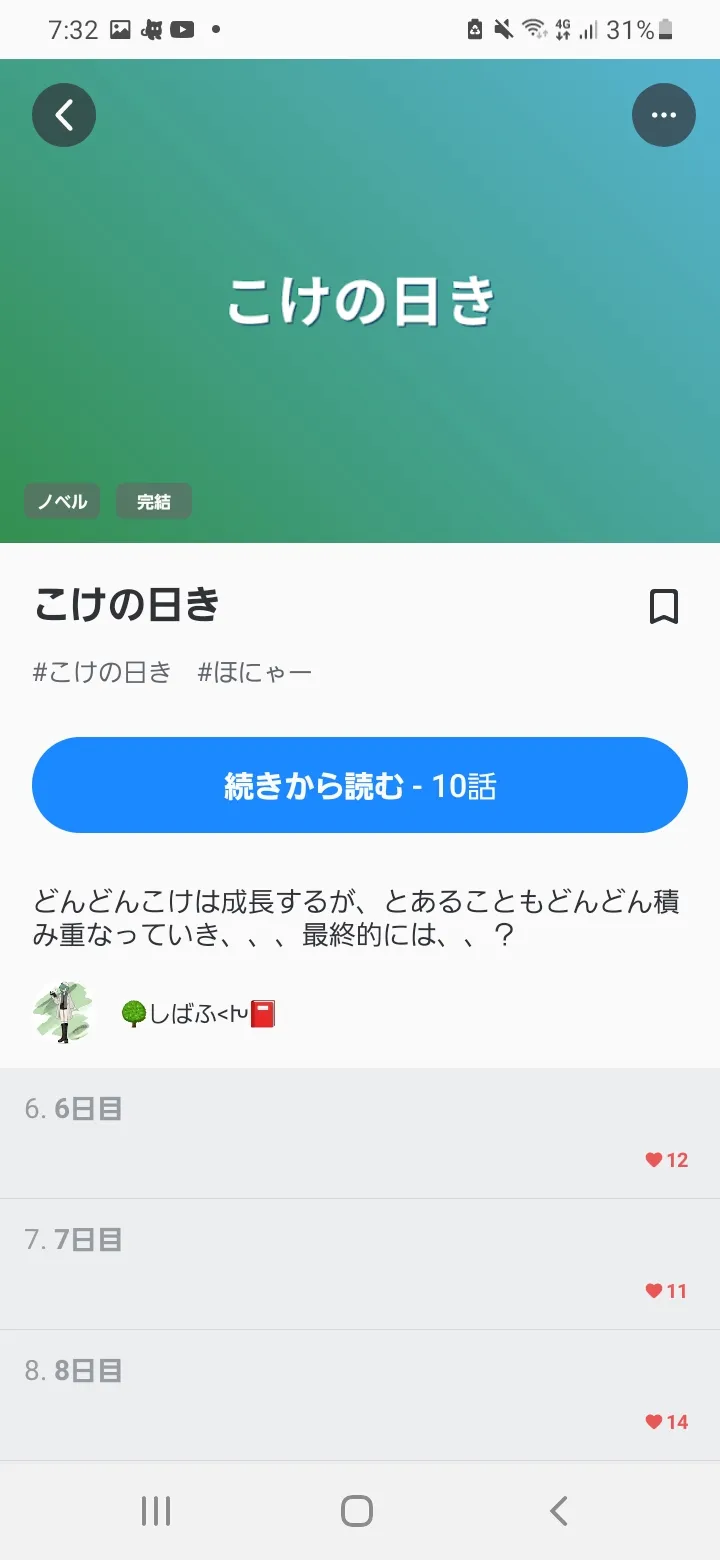Bookmark the story こけの日き
Viewport: 720px width, 1560px height.
tap(664, 607)
